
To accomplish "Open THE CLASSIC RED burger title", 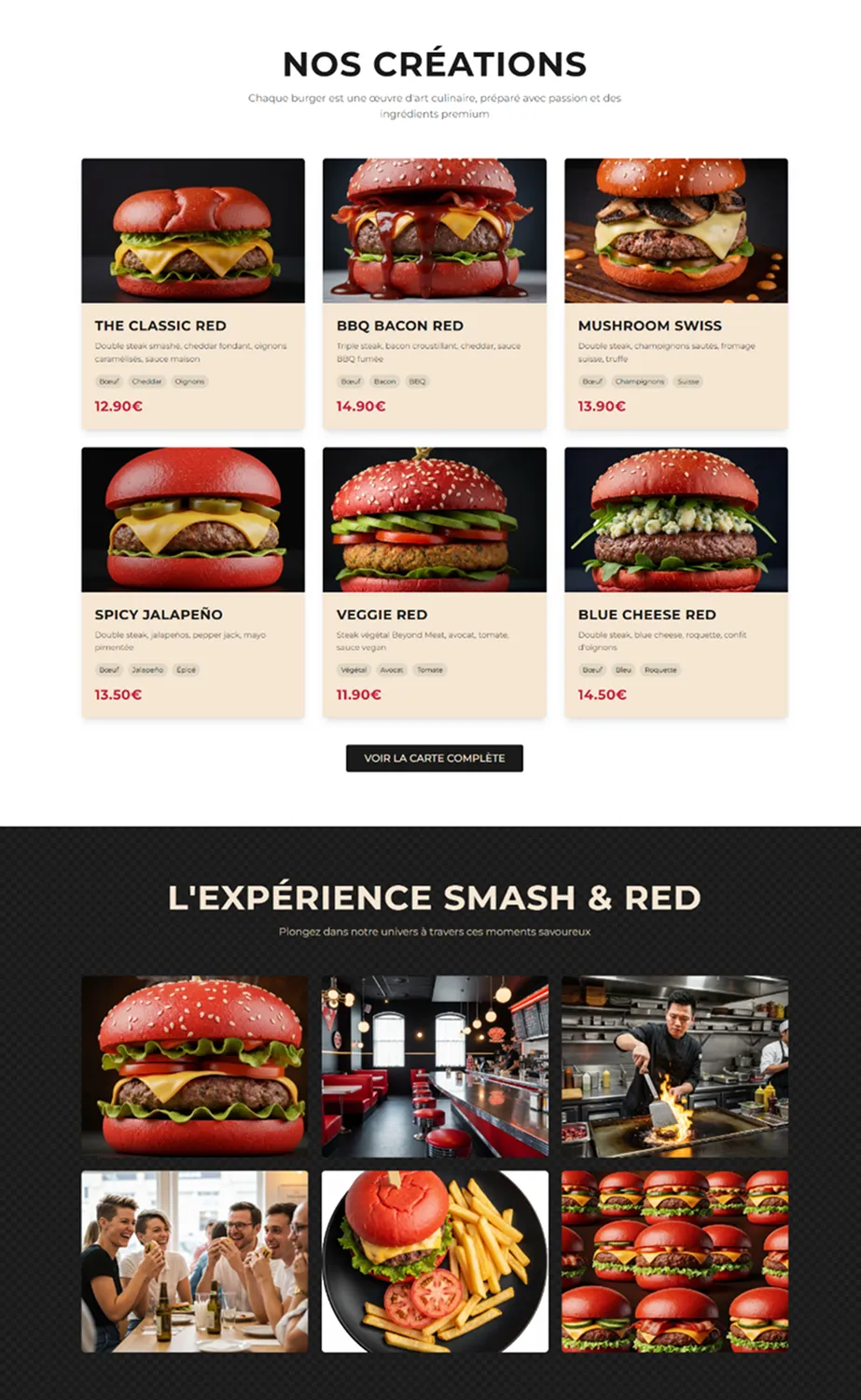I will coord(160,326).
